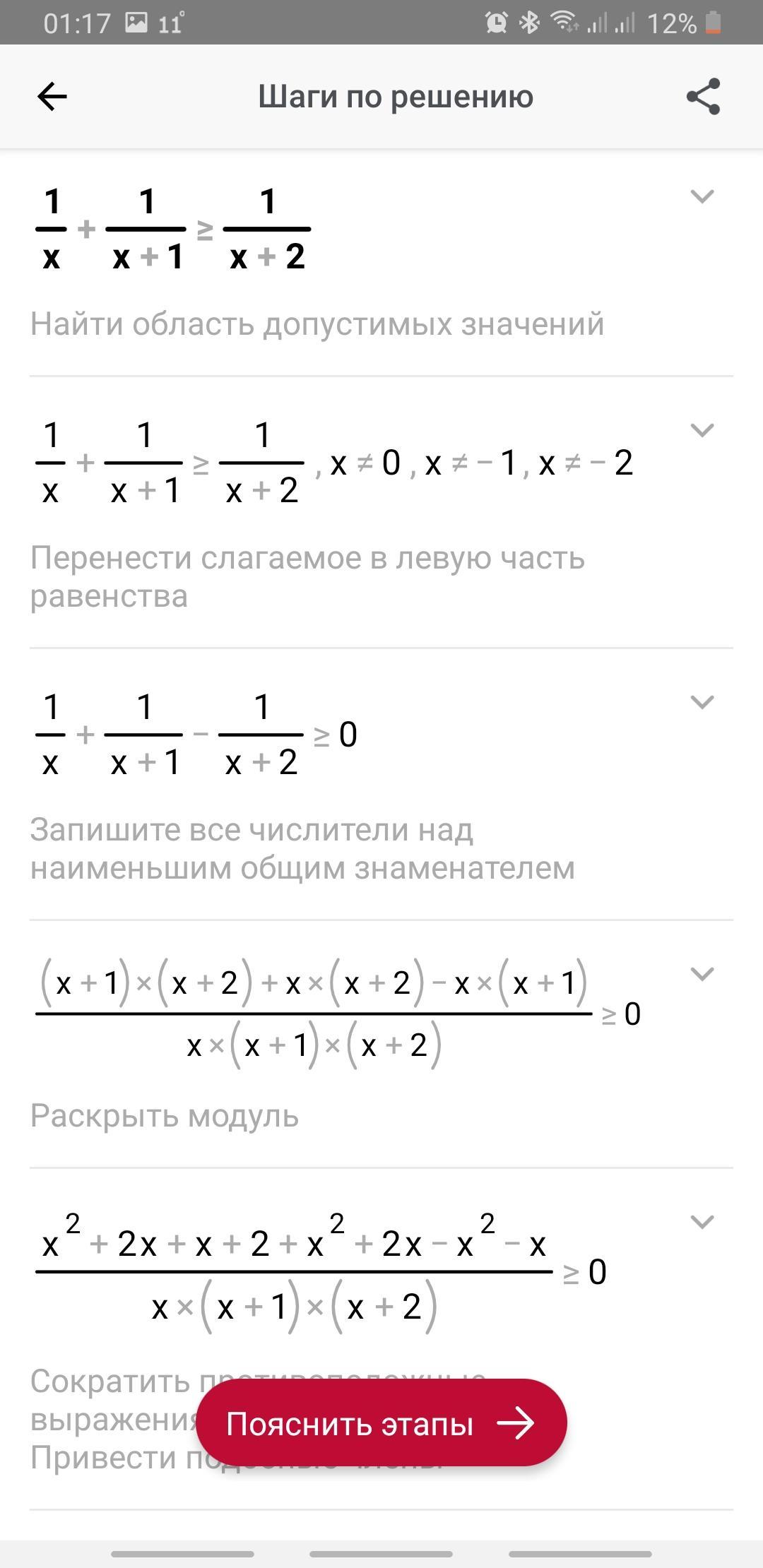Expand the 'Найти область допустимых значений' step
Viewport: 763px width, 1568px height.
coord(702,196)
